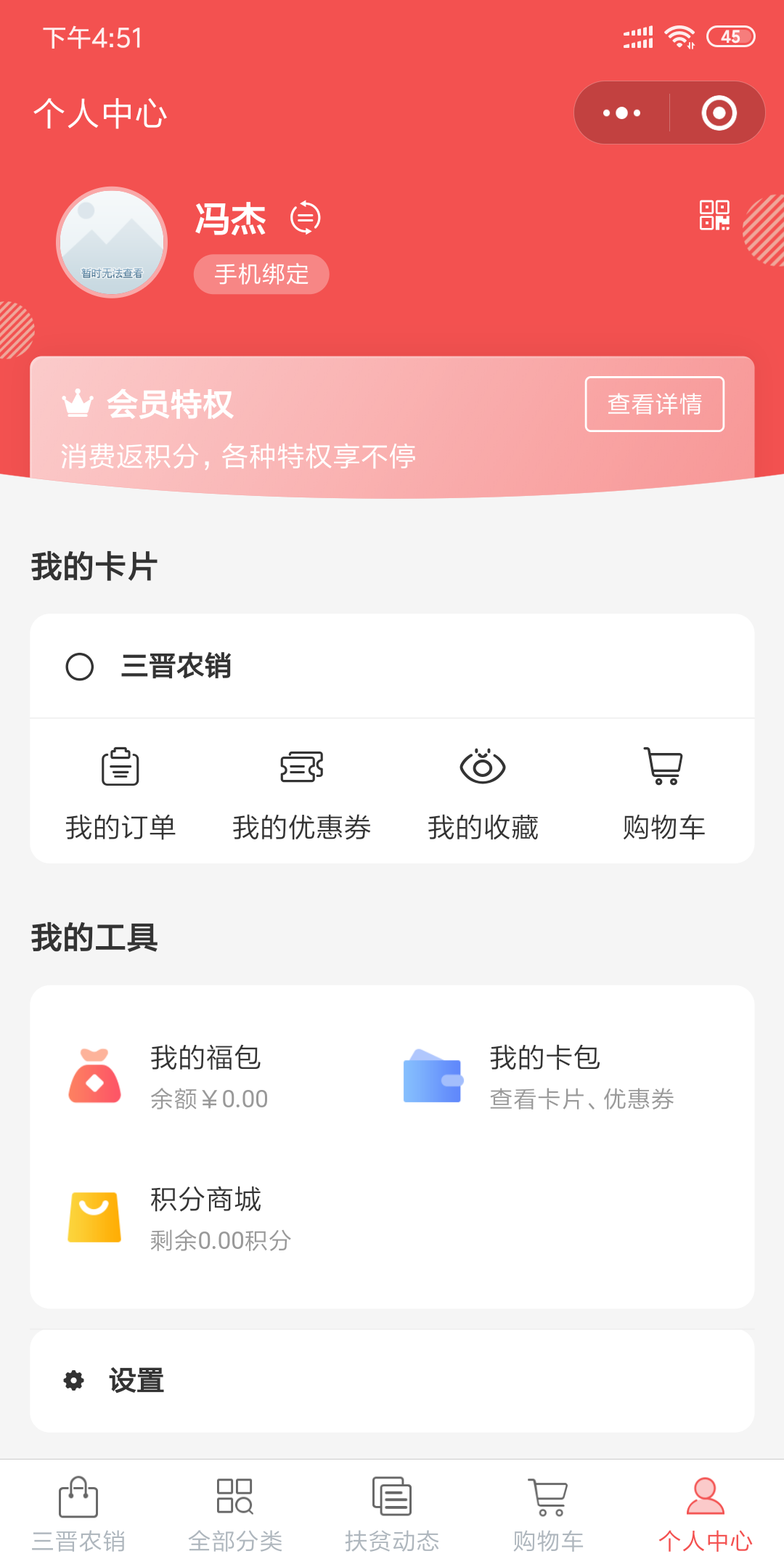Switch to the 扶贫动态 tab
The width and height of the screenshot is (784, 1567).
click(x=392, y=1513)
